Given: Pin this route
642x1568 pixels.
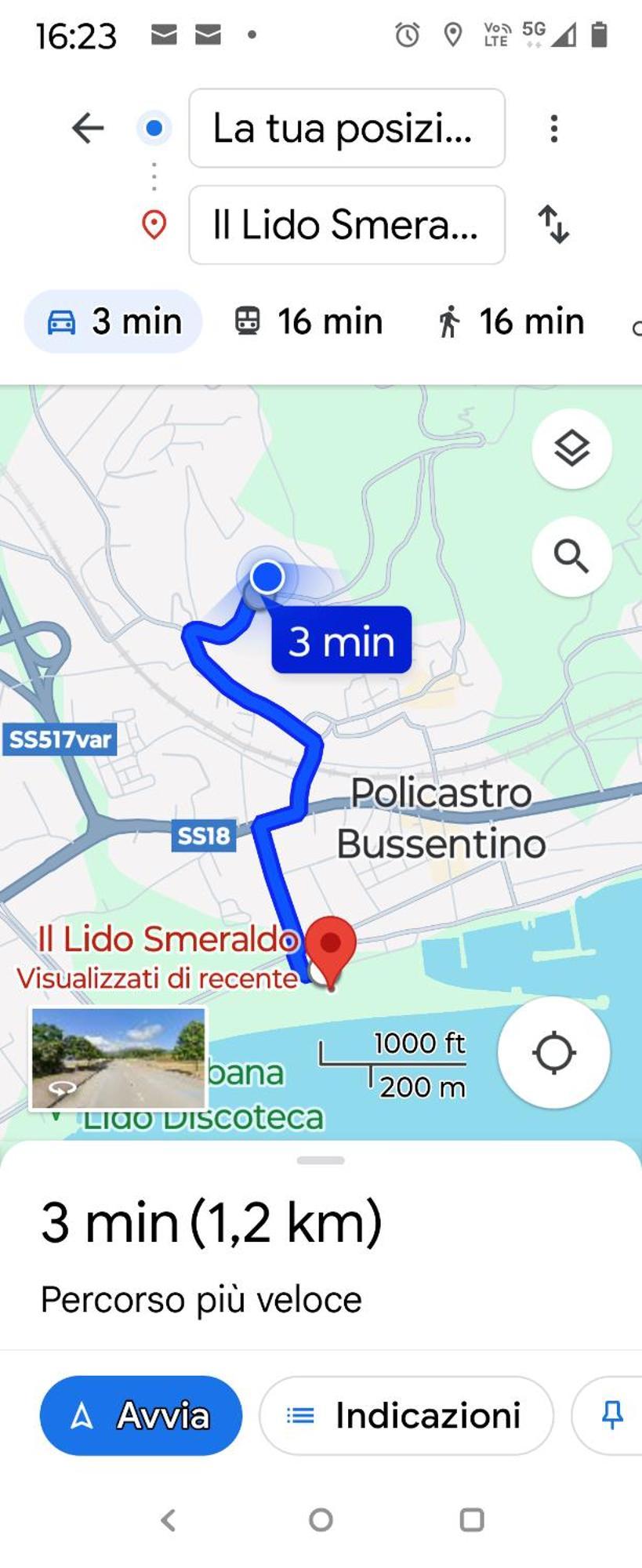Looking at the screenshot, I should point(611,1415).
